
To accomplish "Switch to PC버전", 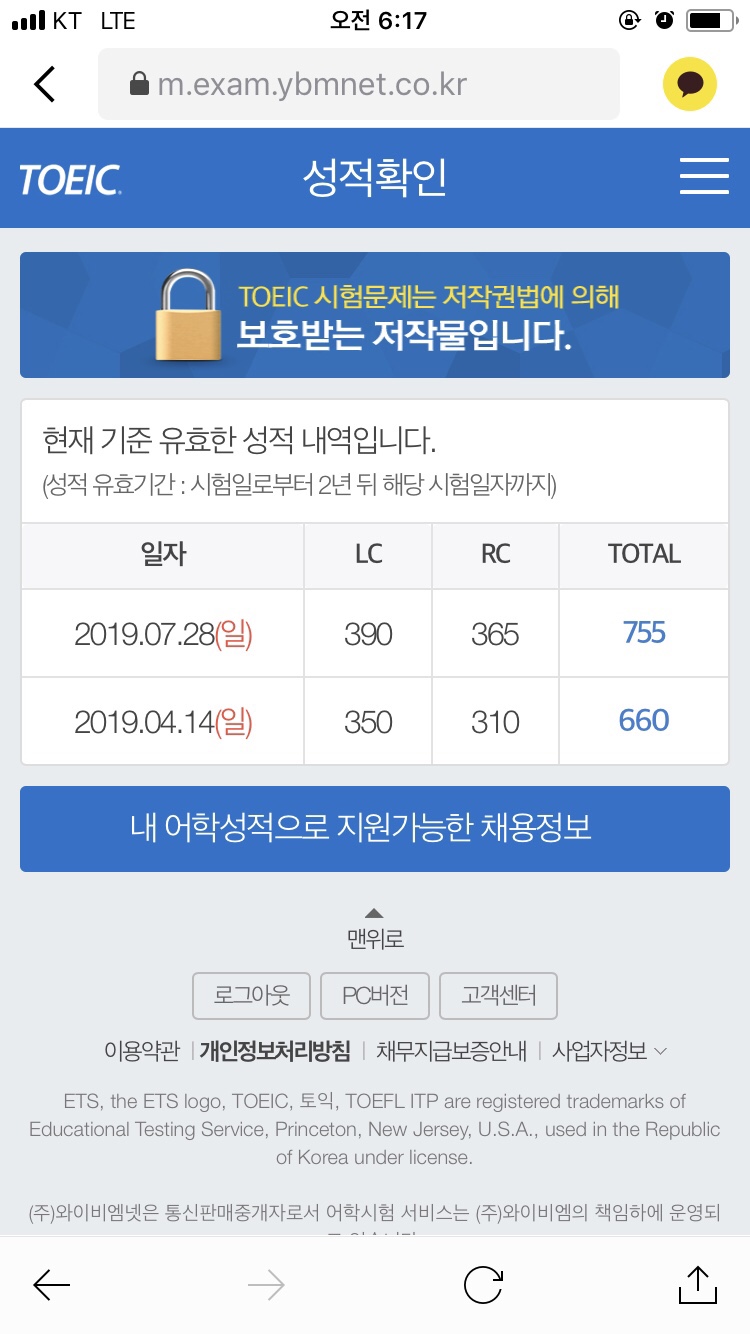I will coord(375,995).
